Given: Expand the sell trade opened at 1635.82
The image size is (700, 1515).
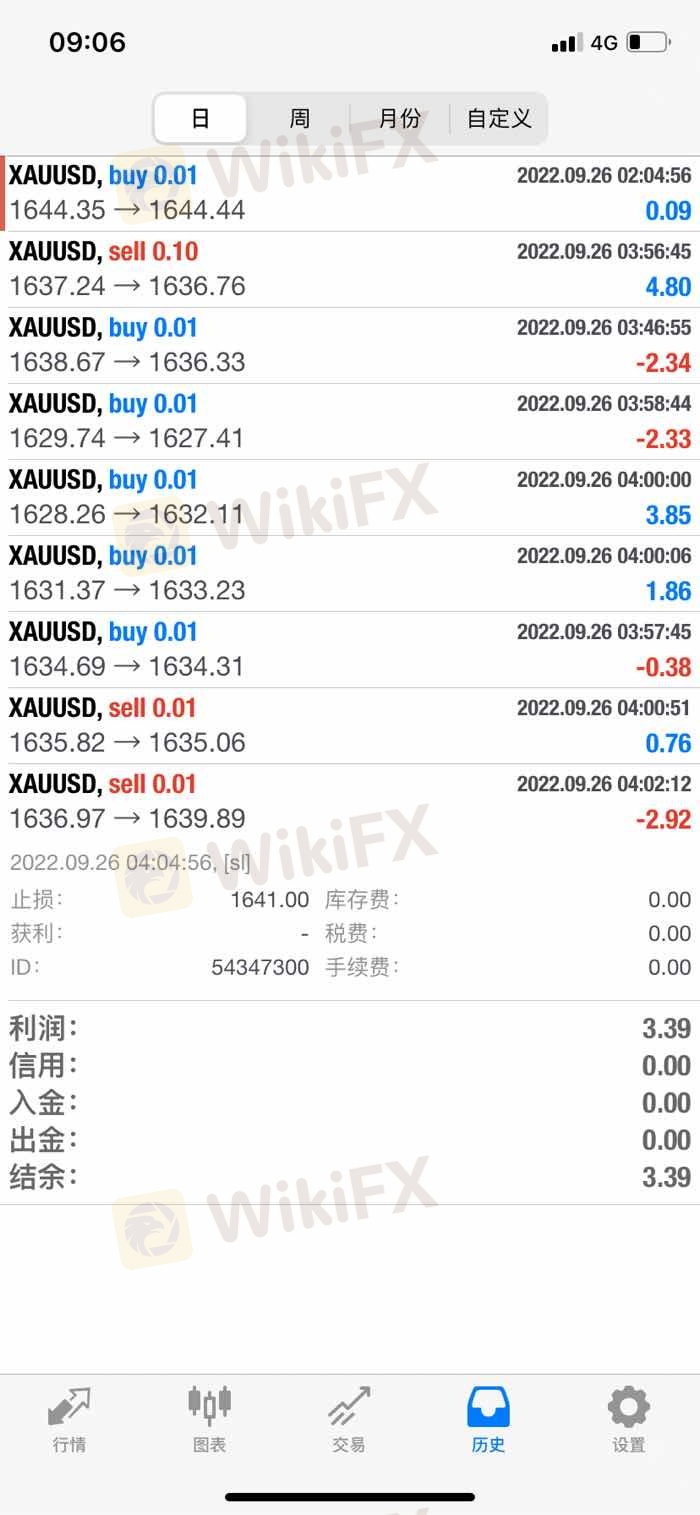Looking at the screenshot, I should pyautogui.click(x=350, y=726).
